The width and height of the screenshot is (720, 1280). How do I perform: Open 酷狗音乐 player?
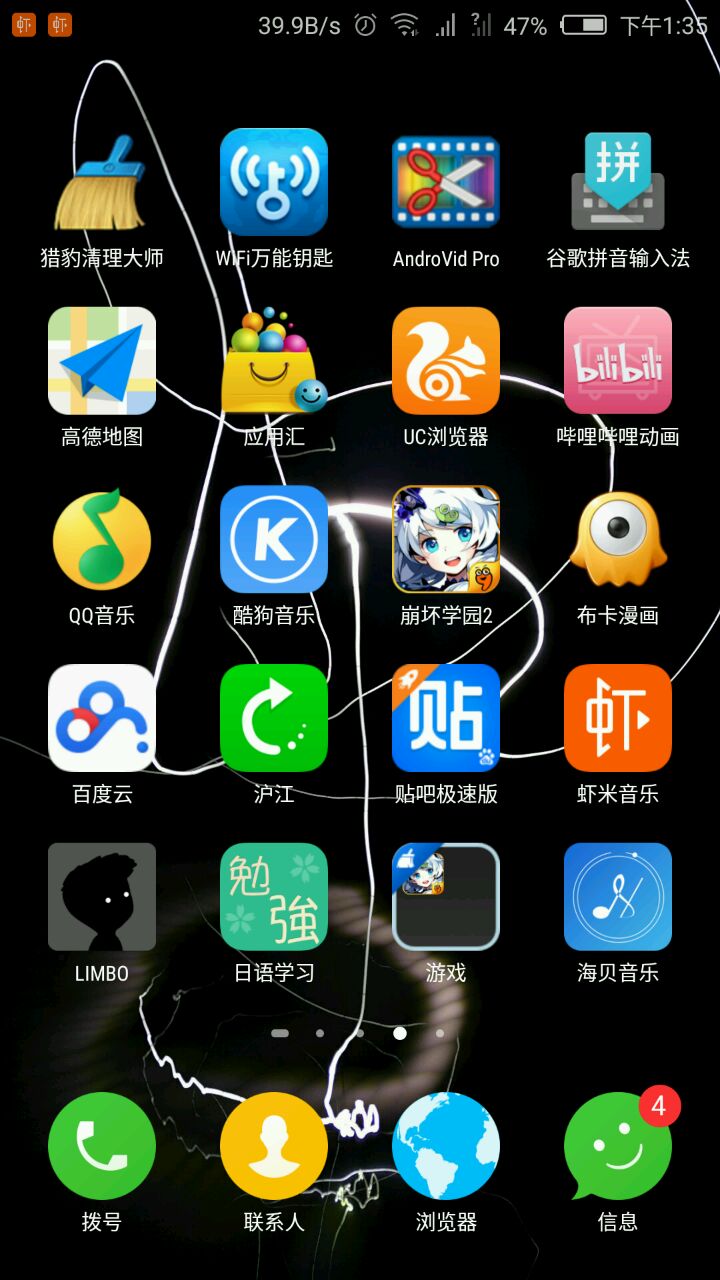(x=274, y=540)
